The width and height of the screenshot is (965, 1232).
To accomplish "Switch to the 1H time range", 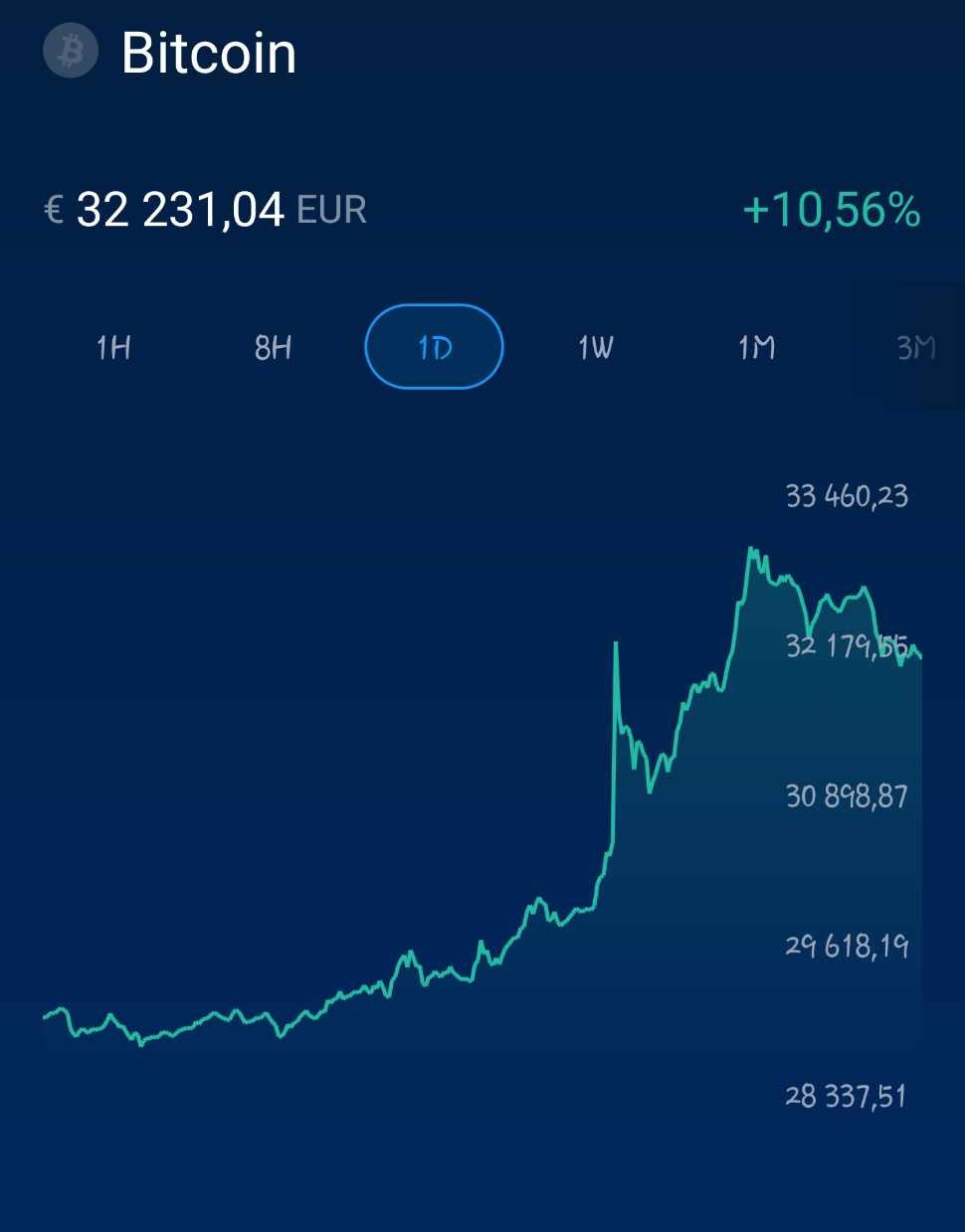I will (113, 347).
